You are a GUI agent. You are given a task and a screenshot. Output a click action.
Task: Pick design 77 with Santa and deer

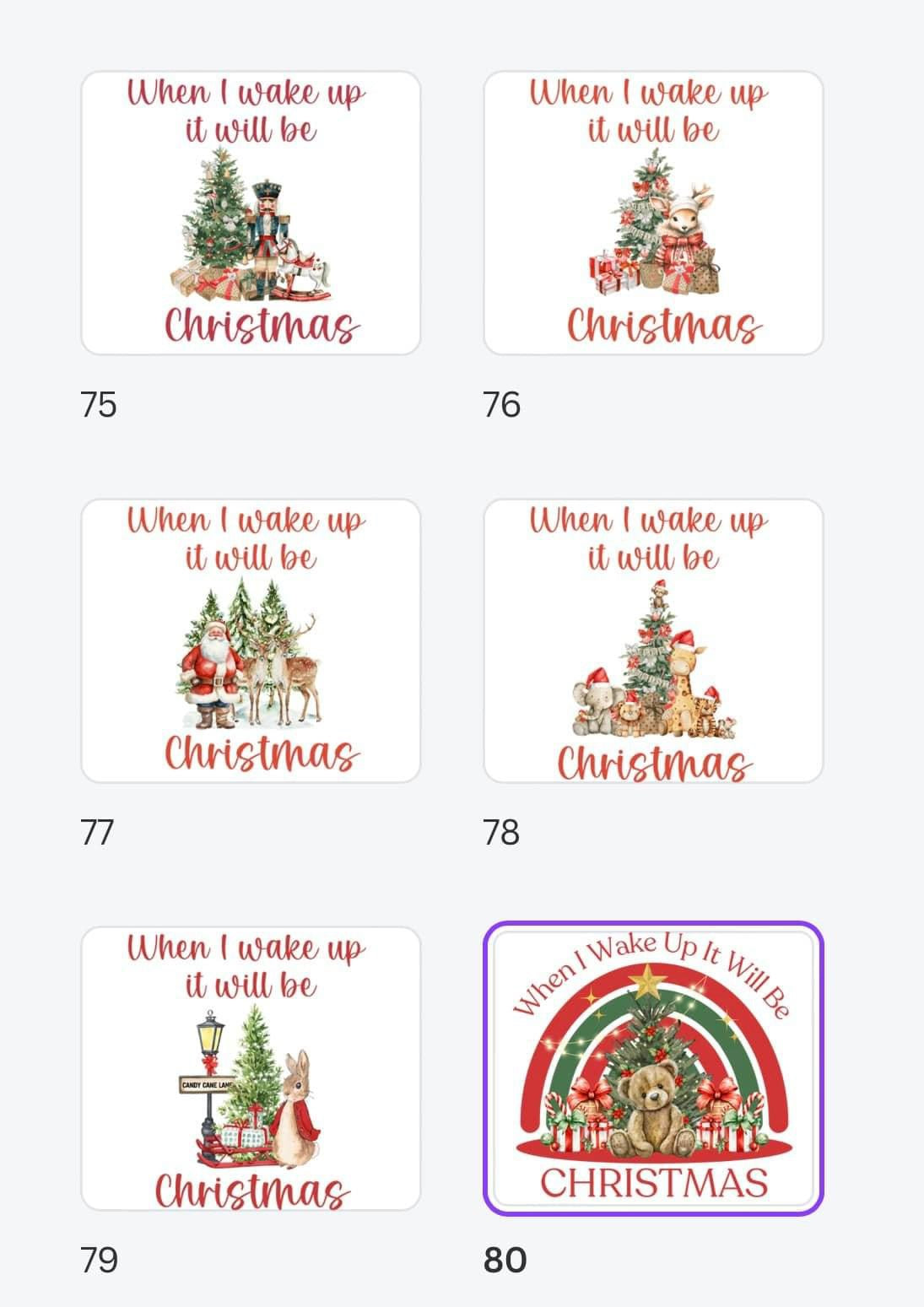pos(251,640)
